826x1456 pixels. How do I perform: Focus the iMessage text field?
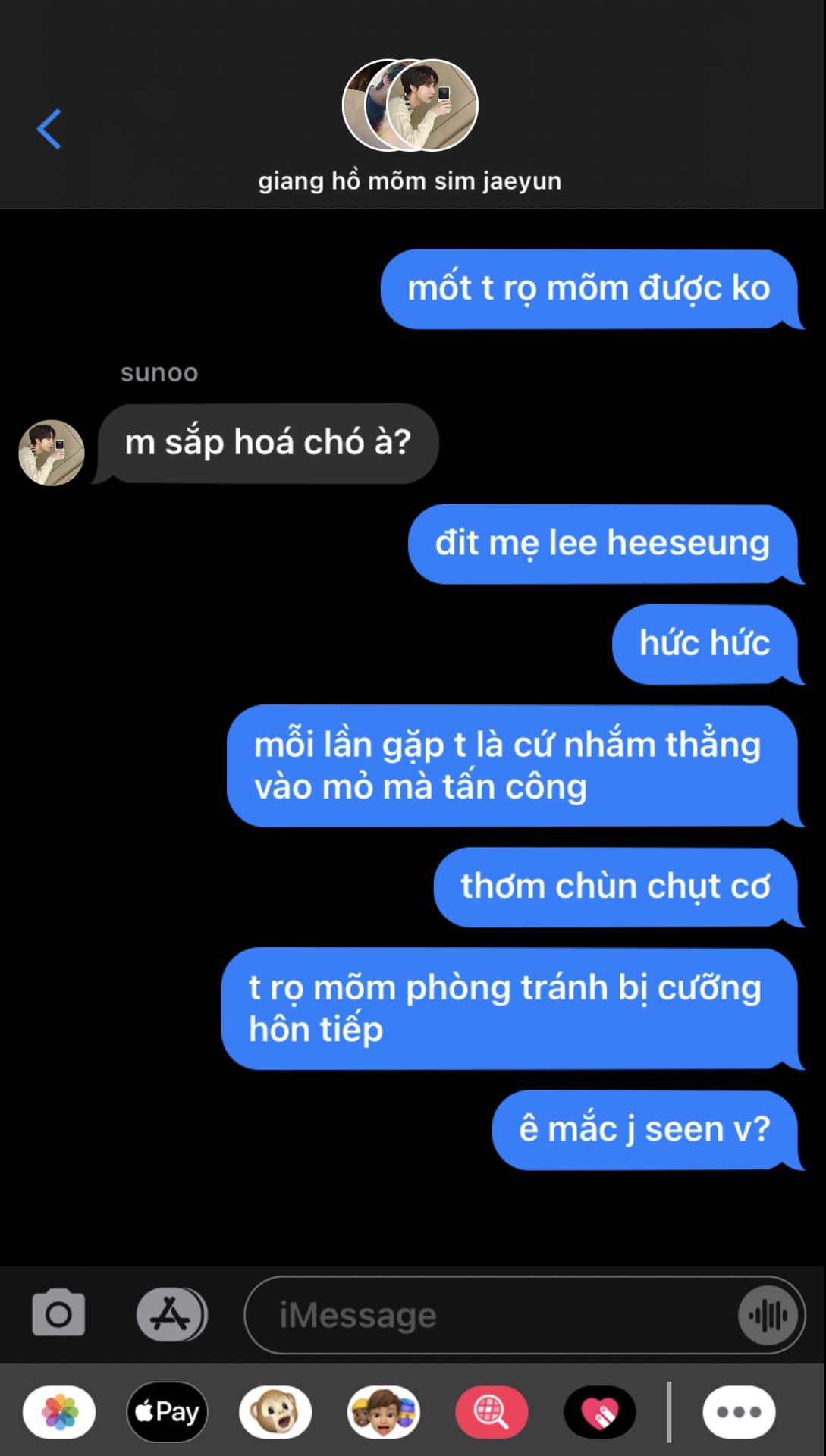coord(491,1315)
